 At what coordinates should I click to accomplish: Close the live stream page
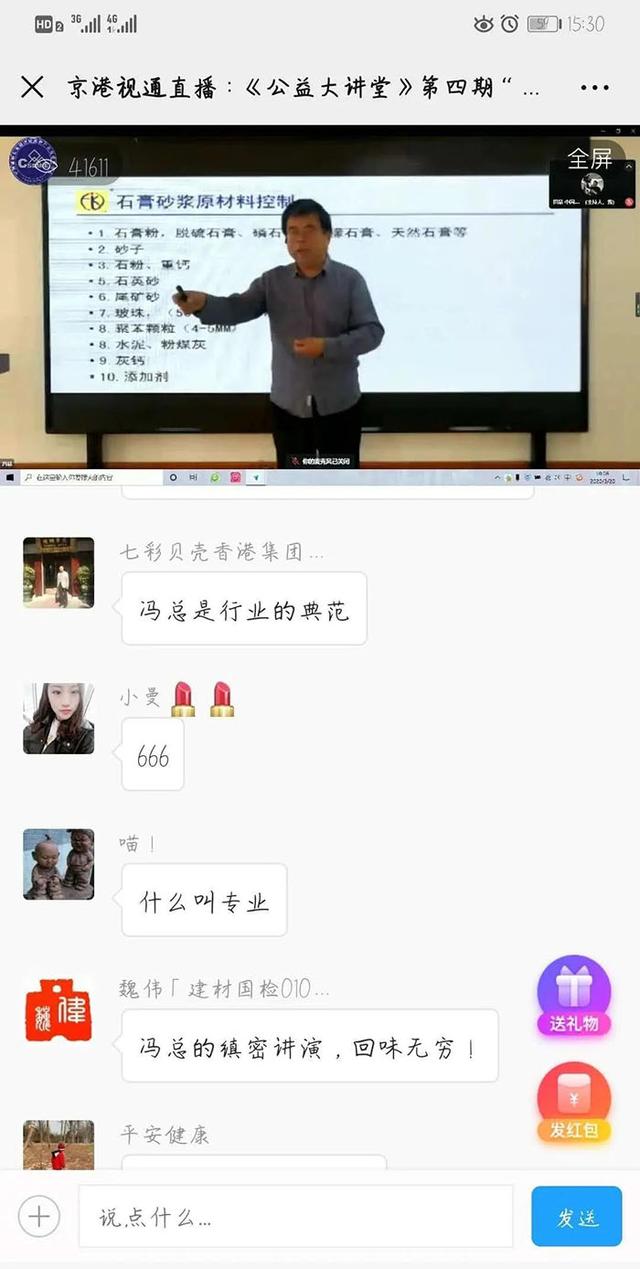pos(32,87)
